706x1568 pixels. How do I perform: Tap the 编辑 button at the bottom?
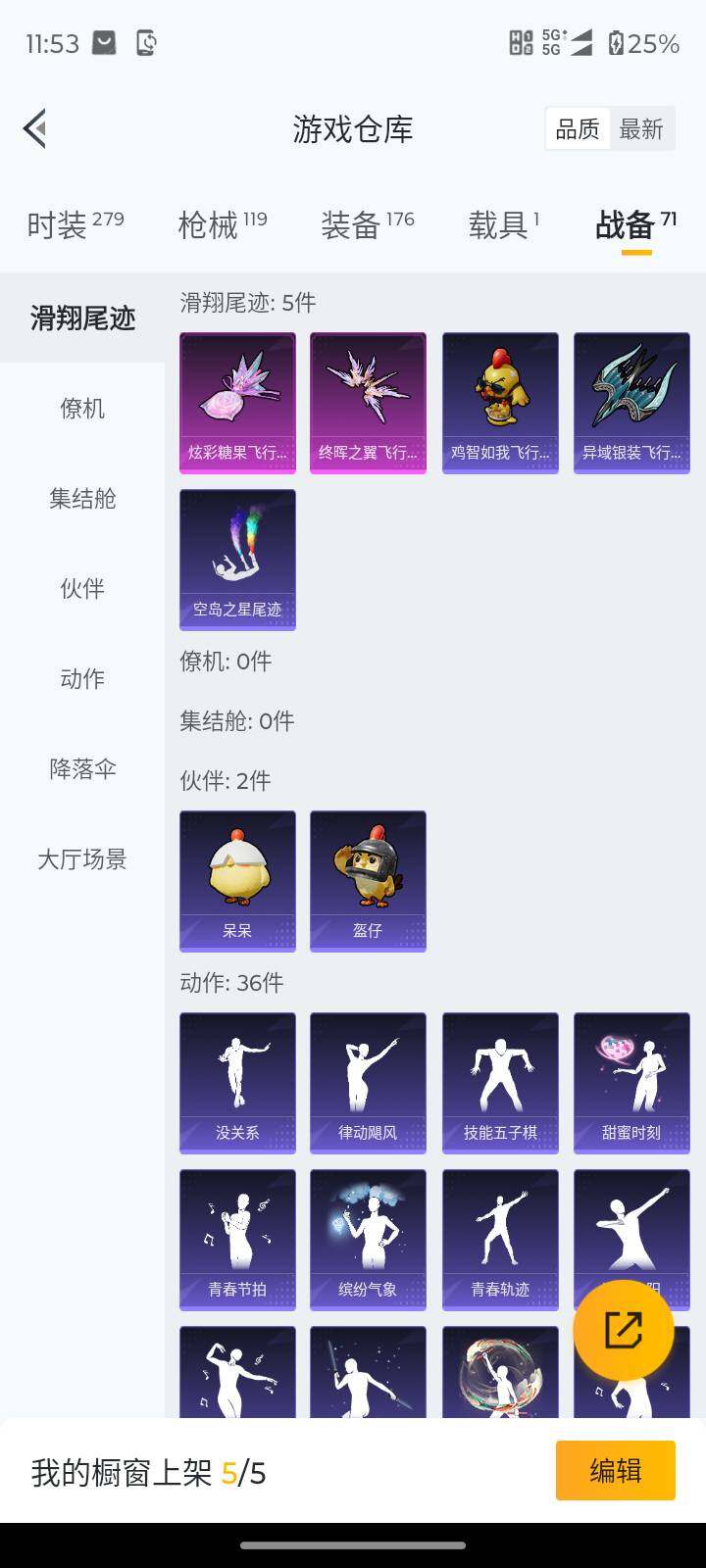pyautogui.click(x=615, y=1470)
